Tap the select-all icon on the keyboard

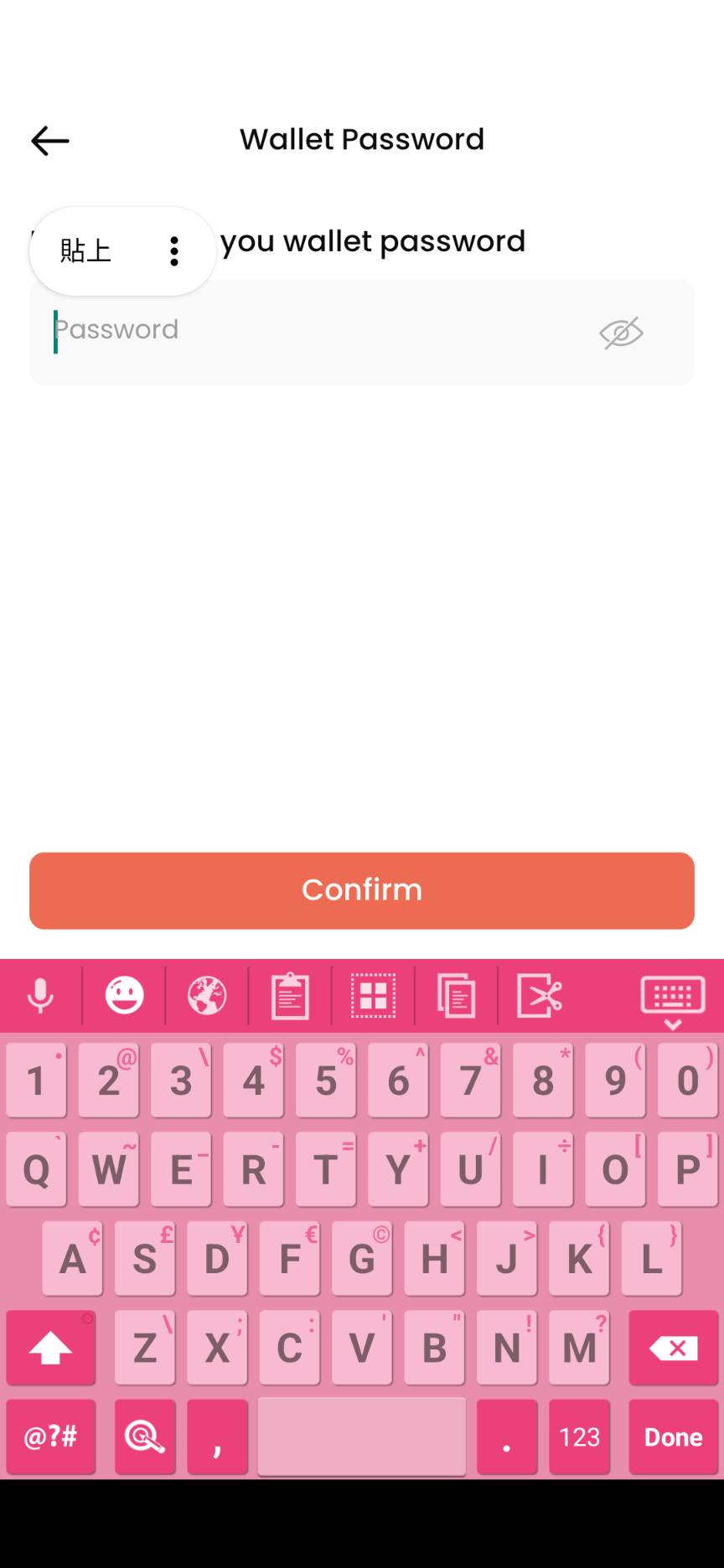(x=373, y=996)
